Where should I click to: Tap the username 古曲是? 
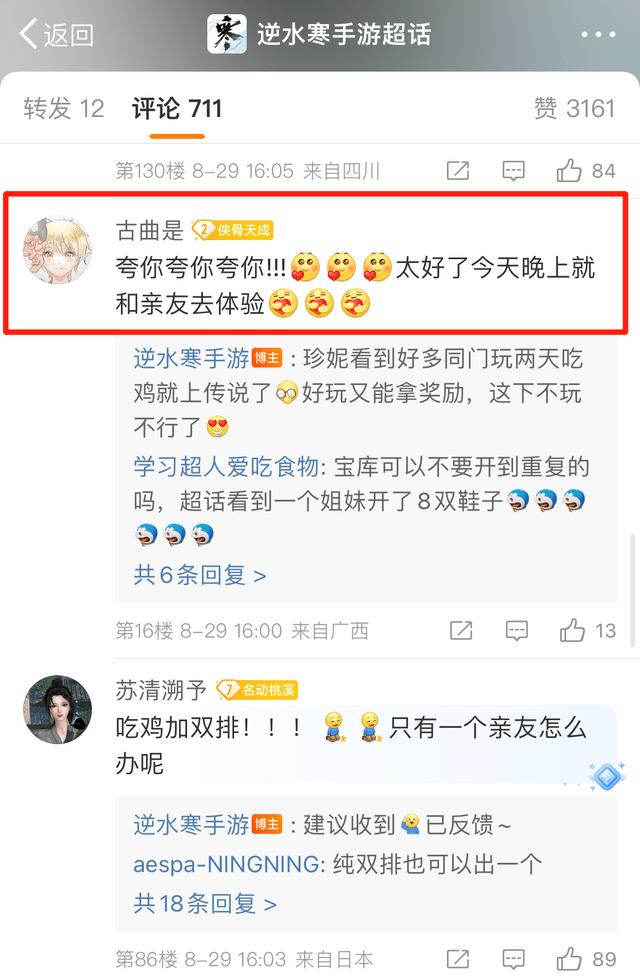point(150,230)
